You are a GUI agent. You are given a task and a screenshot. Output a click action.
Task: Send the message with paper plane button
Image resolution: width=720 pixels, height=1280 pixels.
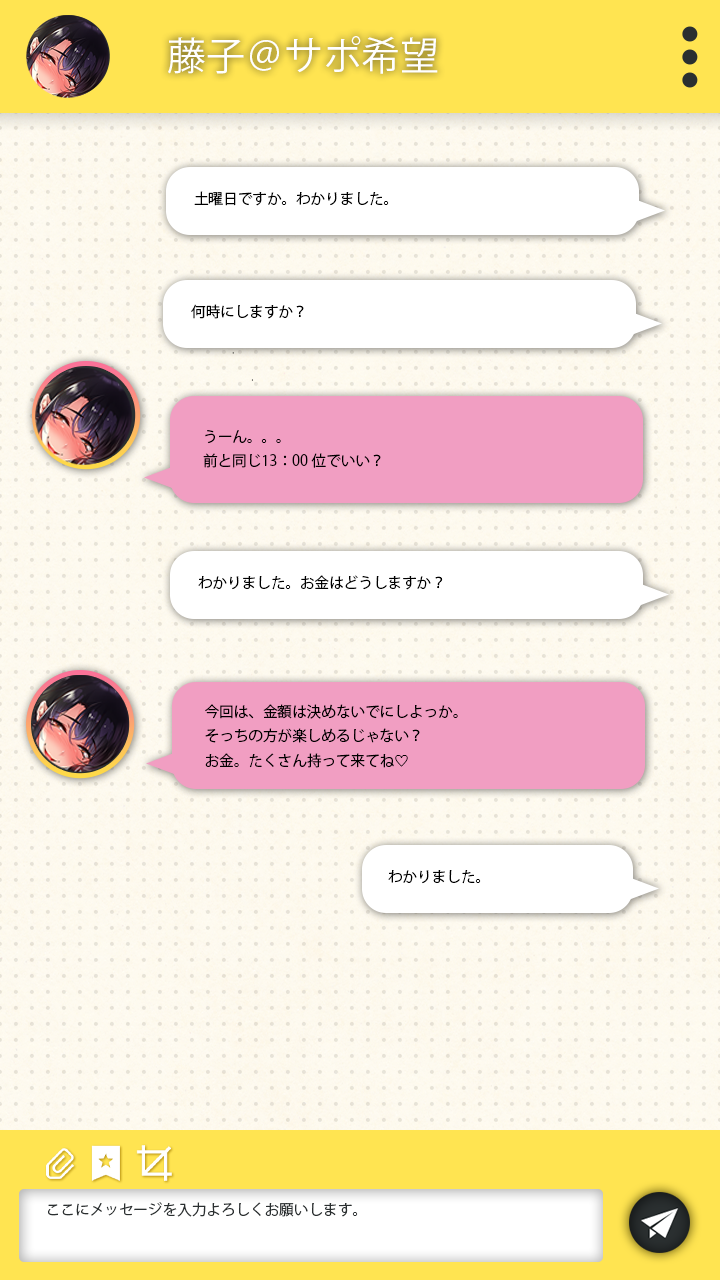(659, 1222)
